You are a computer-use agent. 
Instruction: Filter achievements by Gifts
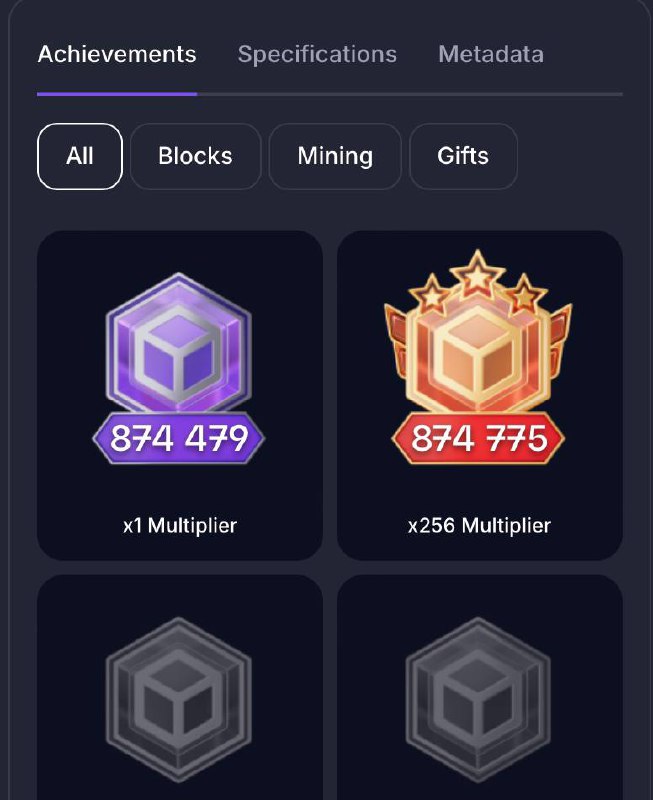463,156
